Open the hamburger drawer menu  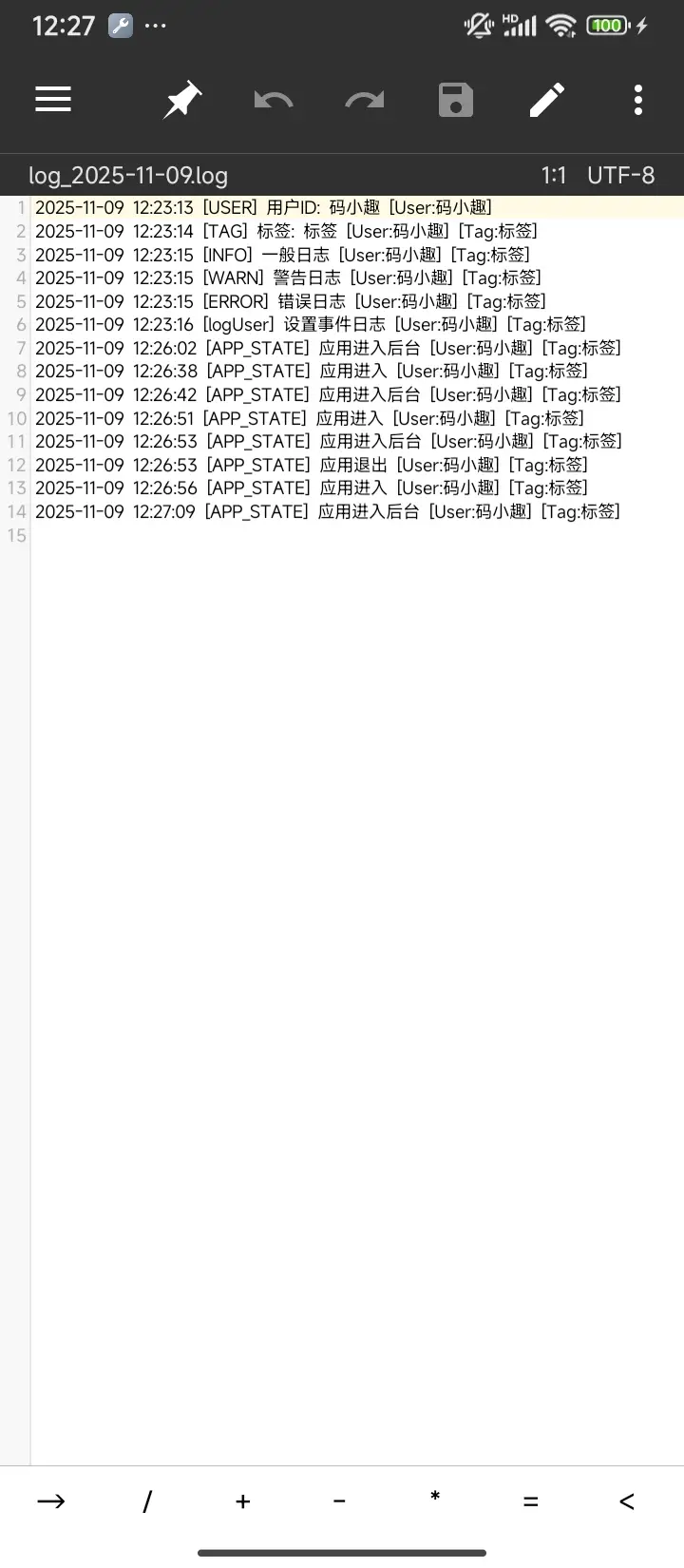coord(53,100)
